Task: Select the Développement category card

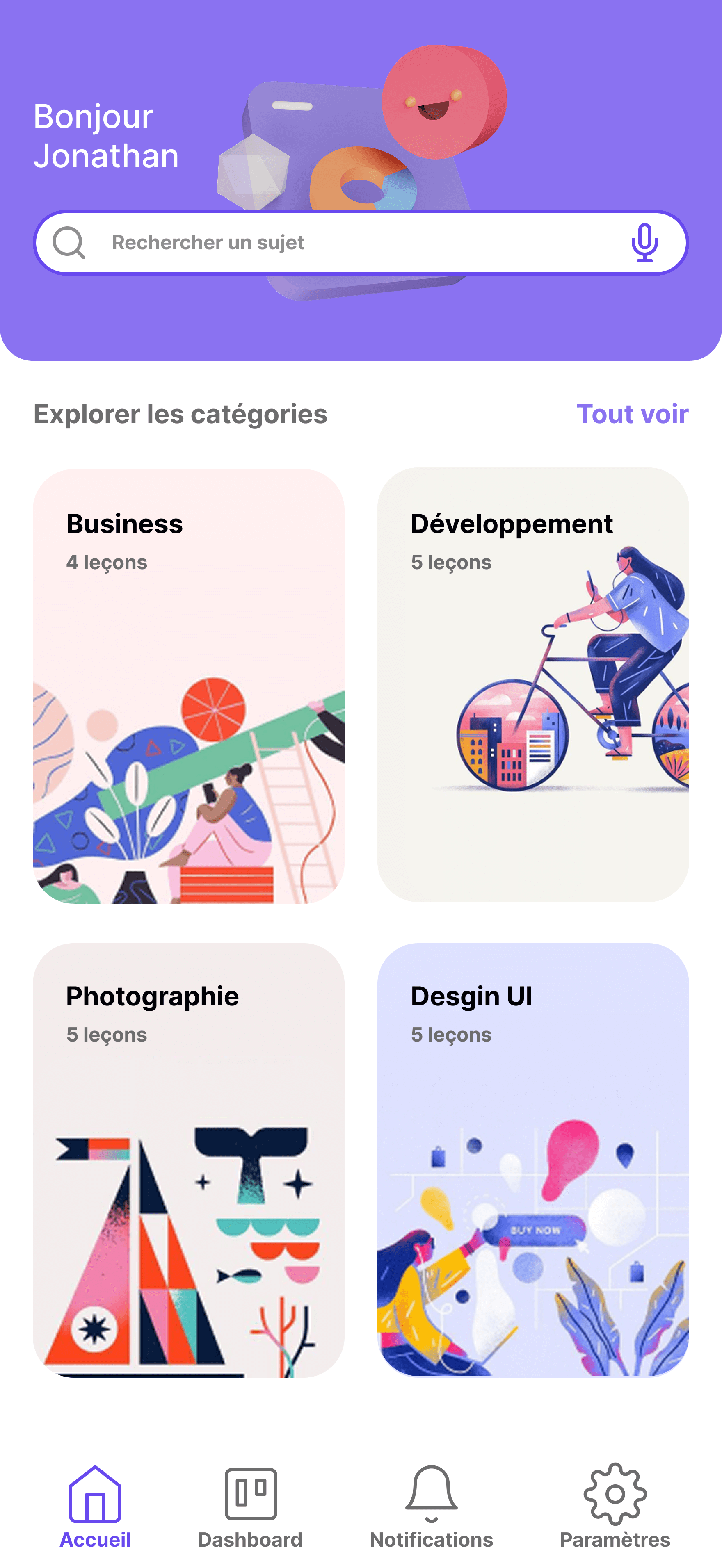Action: 532,684
